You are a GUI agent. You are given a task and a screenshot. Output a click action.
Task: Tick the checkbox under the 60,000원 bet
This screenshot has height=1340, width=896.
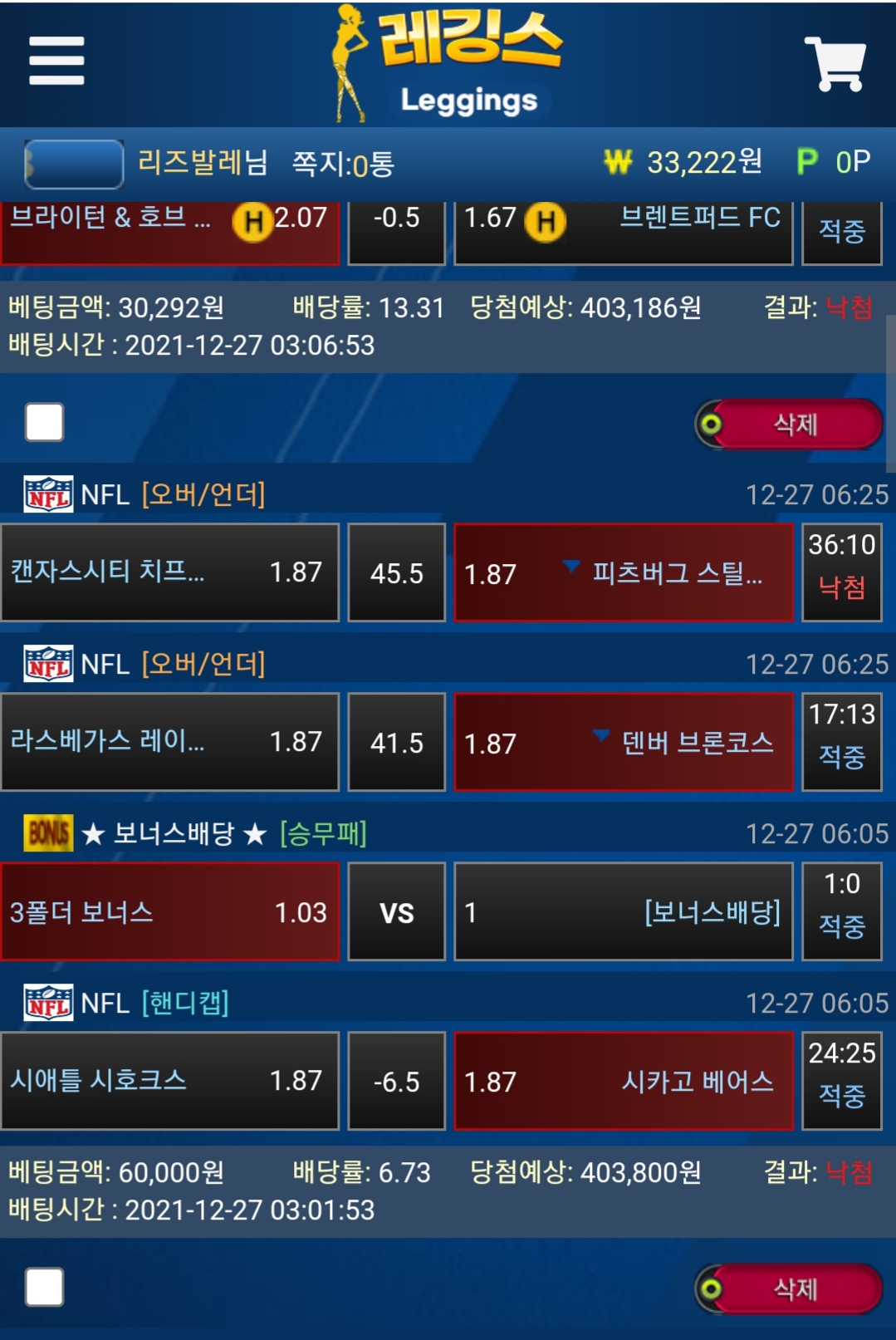[45, 1287]
